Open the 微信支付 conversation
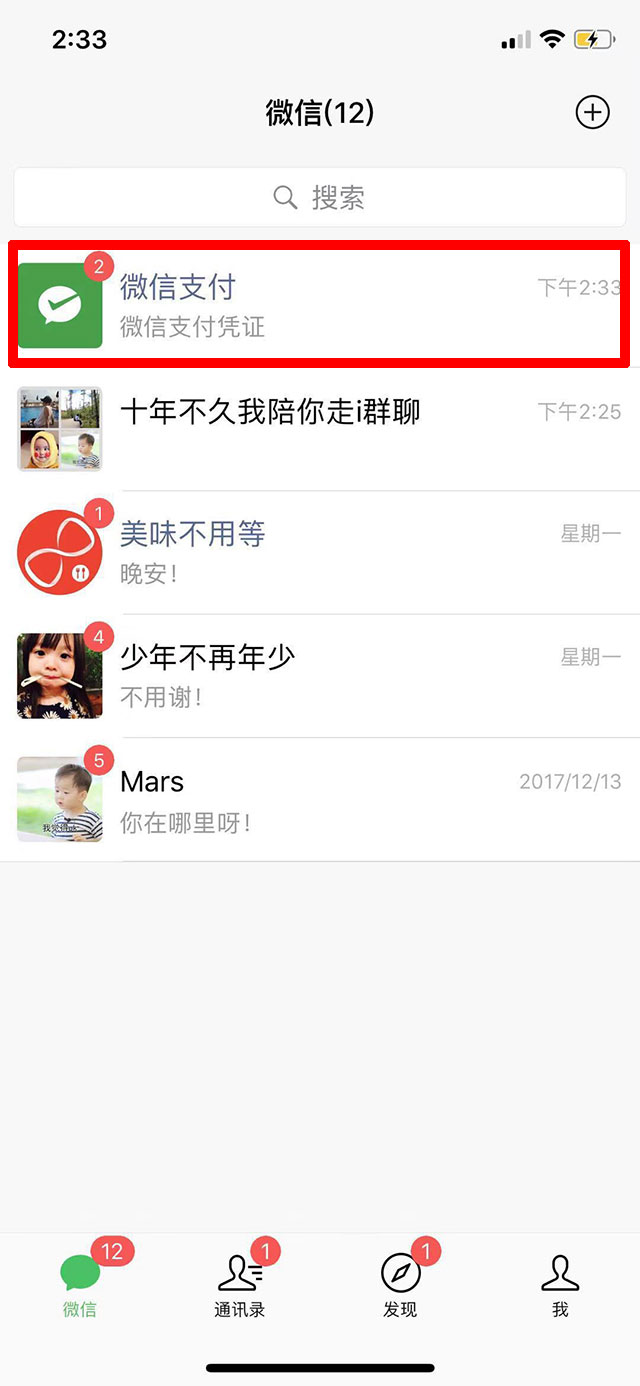This screenshot has height=1386, width=640. [320, 305]
